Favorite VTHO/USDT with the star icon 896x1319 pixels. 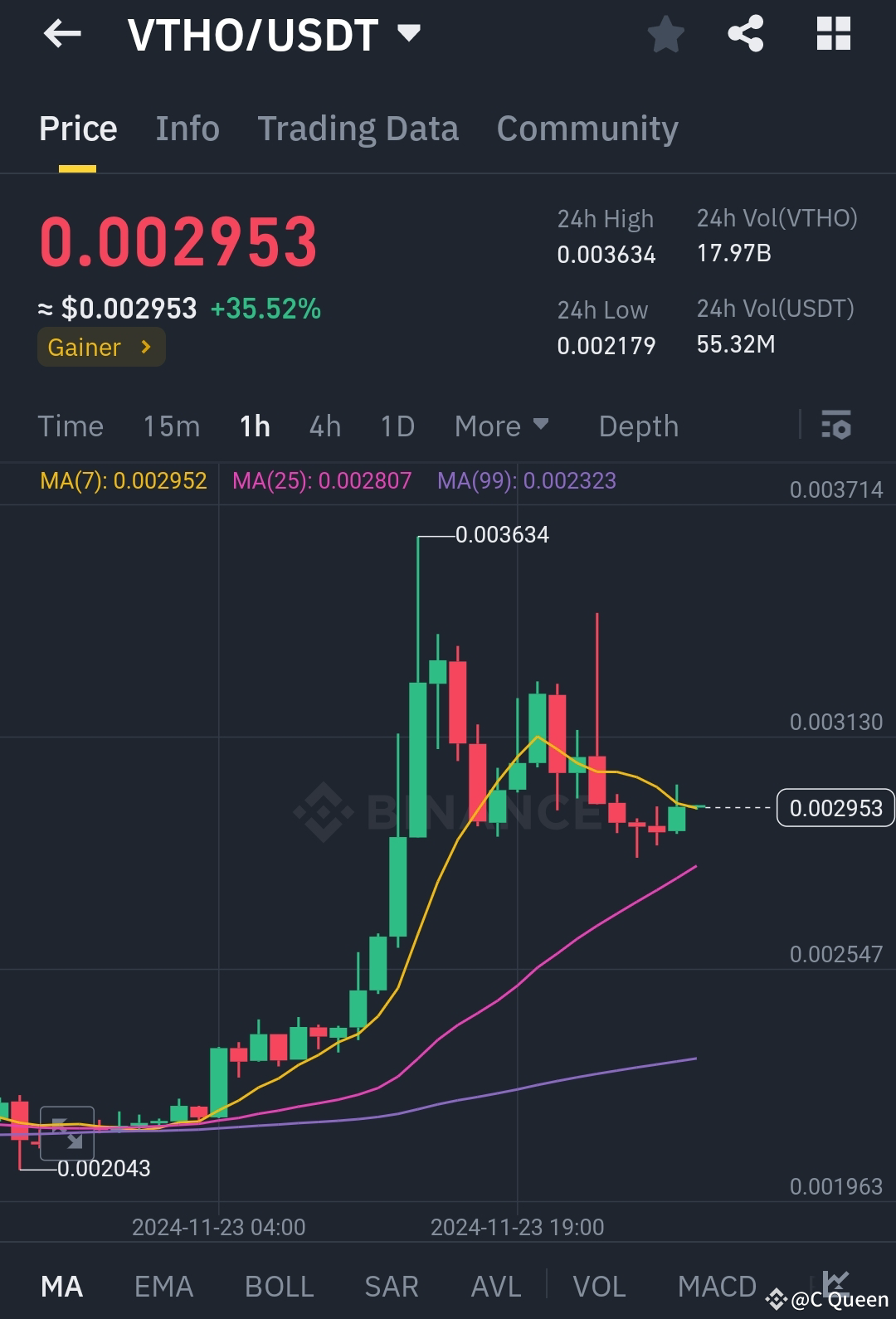click(666, 34)
